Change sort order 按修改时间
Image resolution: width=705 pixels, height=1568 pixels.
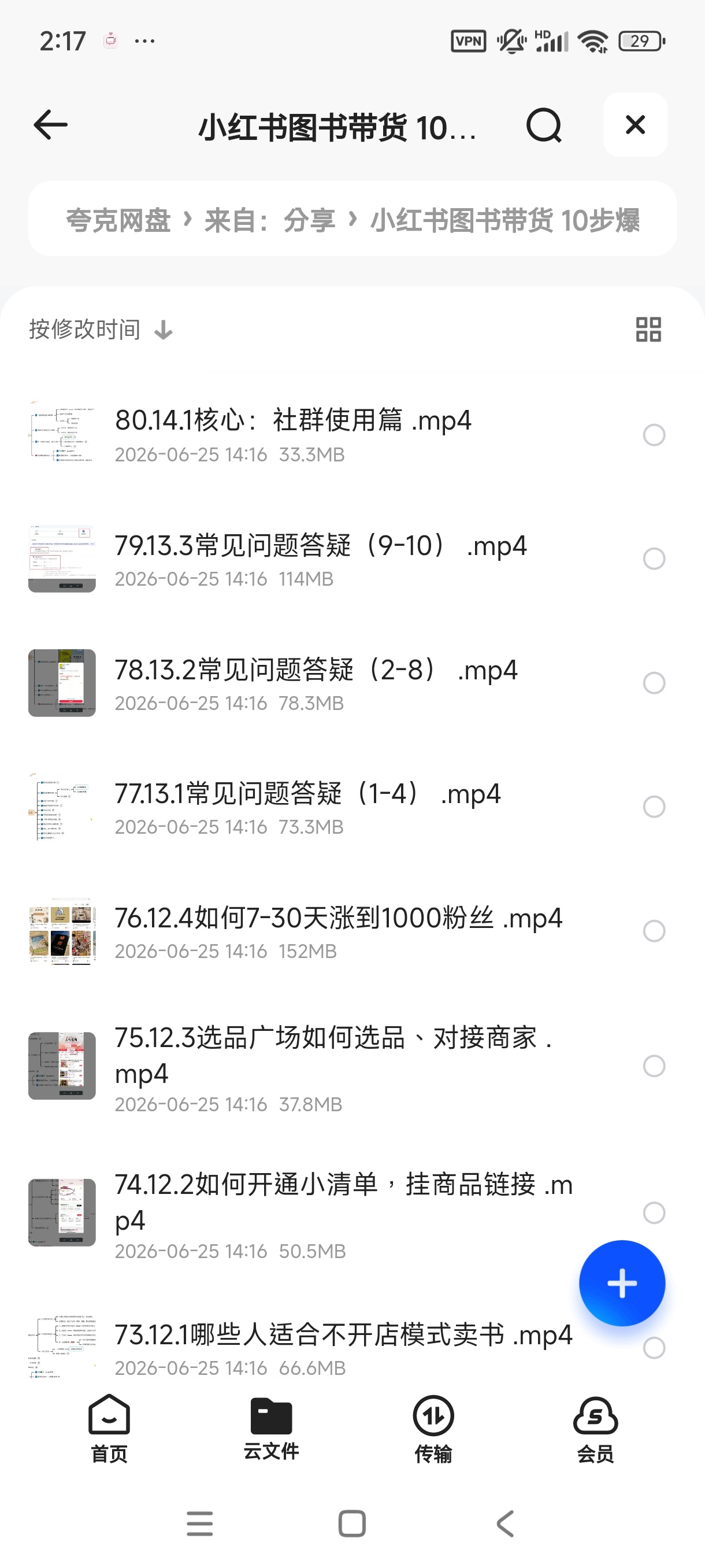pos(101,330)
